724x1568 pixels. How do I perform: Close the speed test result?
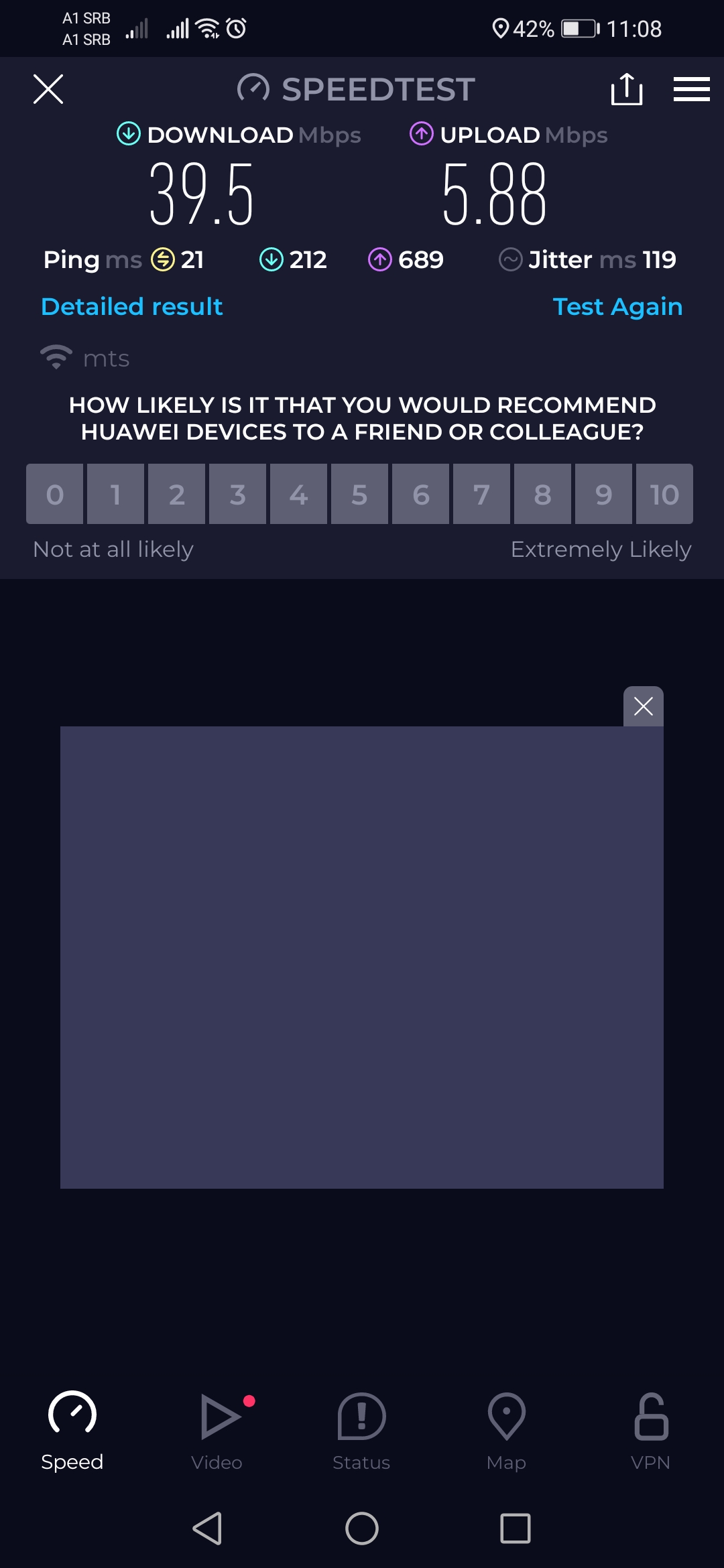click(x=48, y=89)
